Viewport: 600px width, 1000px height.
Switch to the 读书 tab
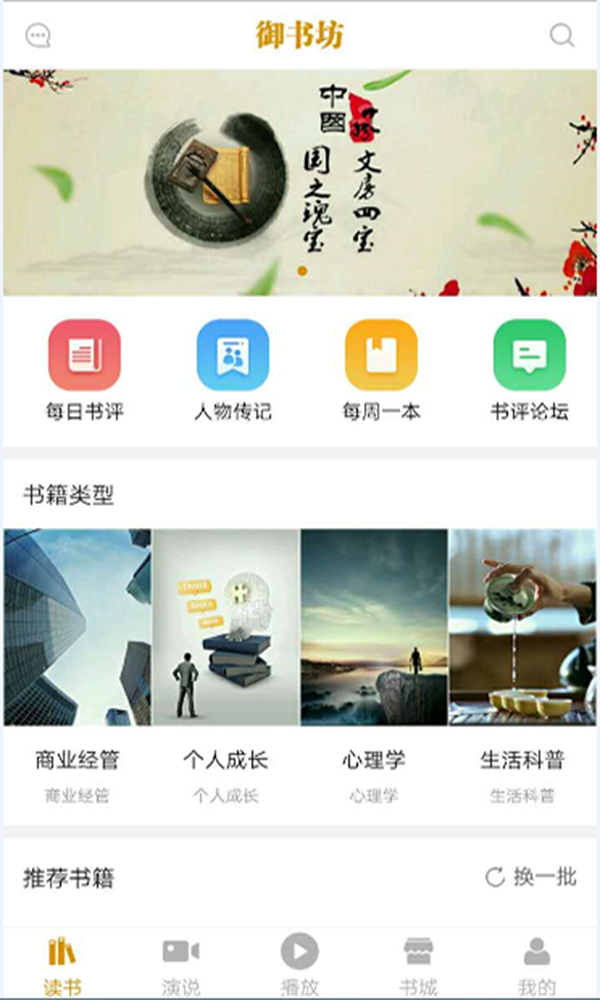point(62,966)
